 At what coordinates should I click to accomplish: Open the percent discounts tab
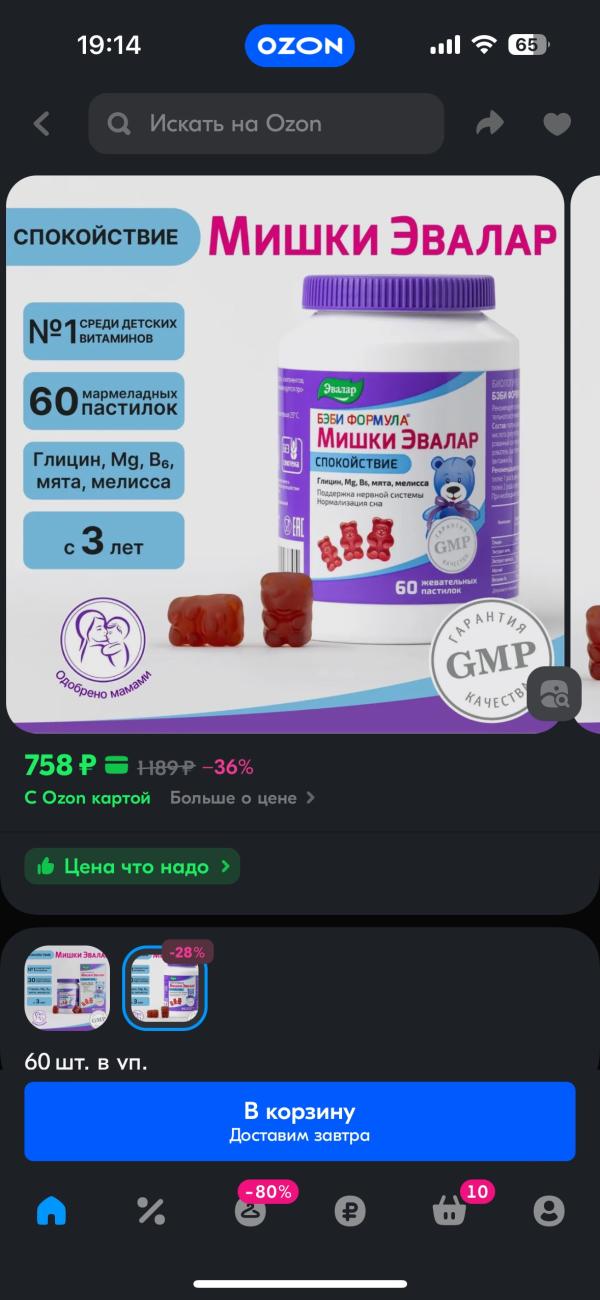tap(150, 1212)
